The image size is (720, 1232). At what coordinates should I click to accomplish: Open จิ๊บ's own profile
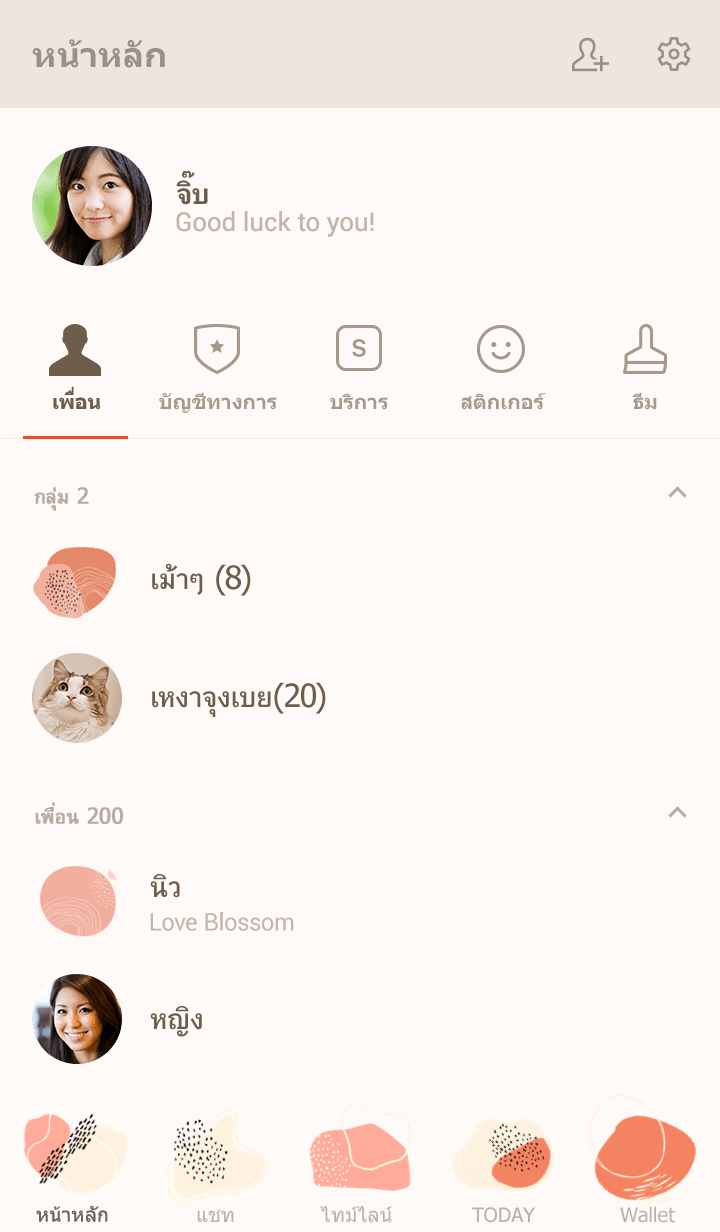(92, 206)
